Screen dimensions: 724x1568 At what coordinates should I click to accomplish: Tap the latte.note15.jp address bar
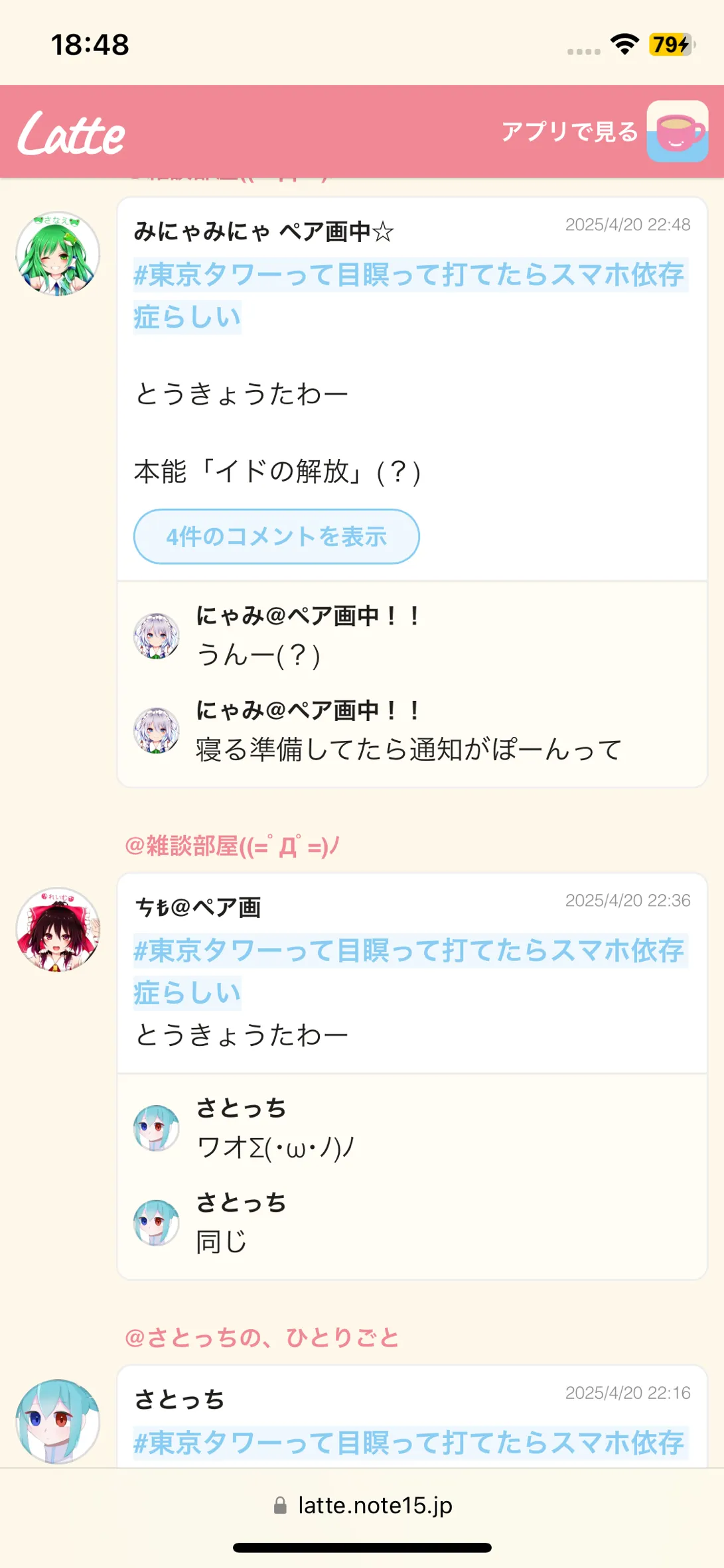362,1505
